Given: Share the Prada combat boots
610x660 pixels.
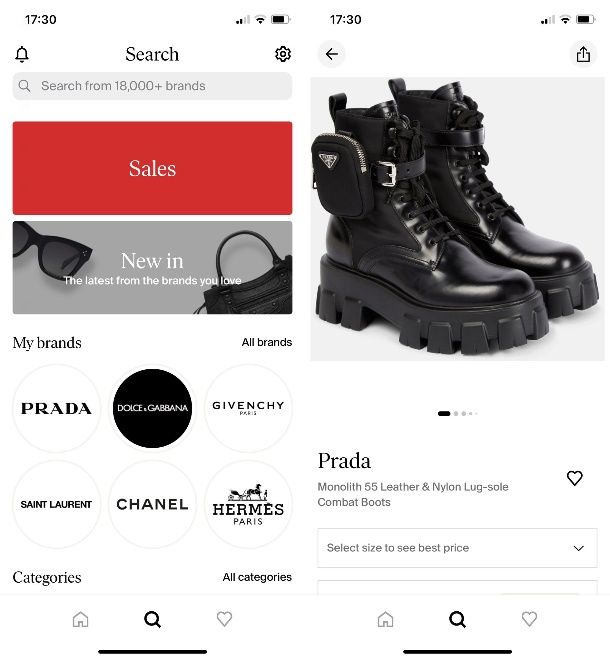Looking at the screenshot, I should pos(583,55).
